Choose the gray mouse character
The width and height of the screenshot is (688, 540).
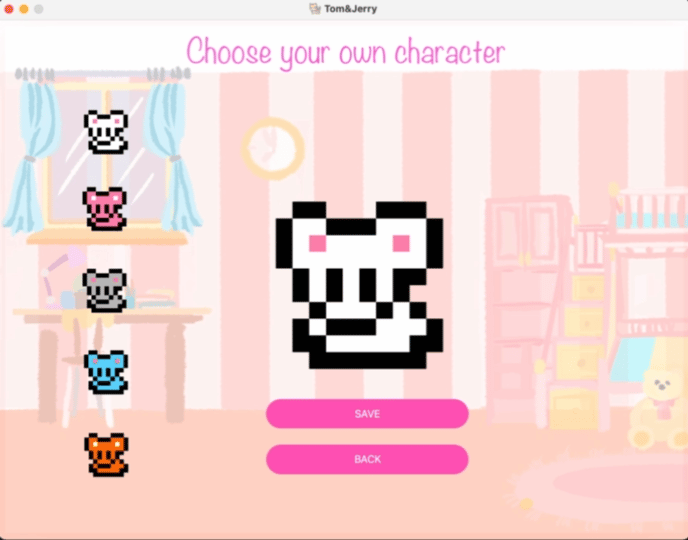click(105, 290)
